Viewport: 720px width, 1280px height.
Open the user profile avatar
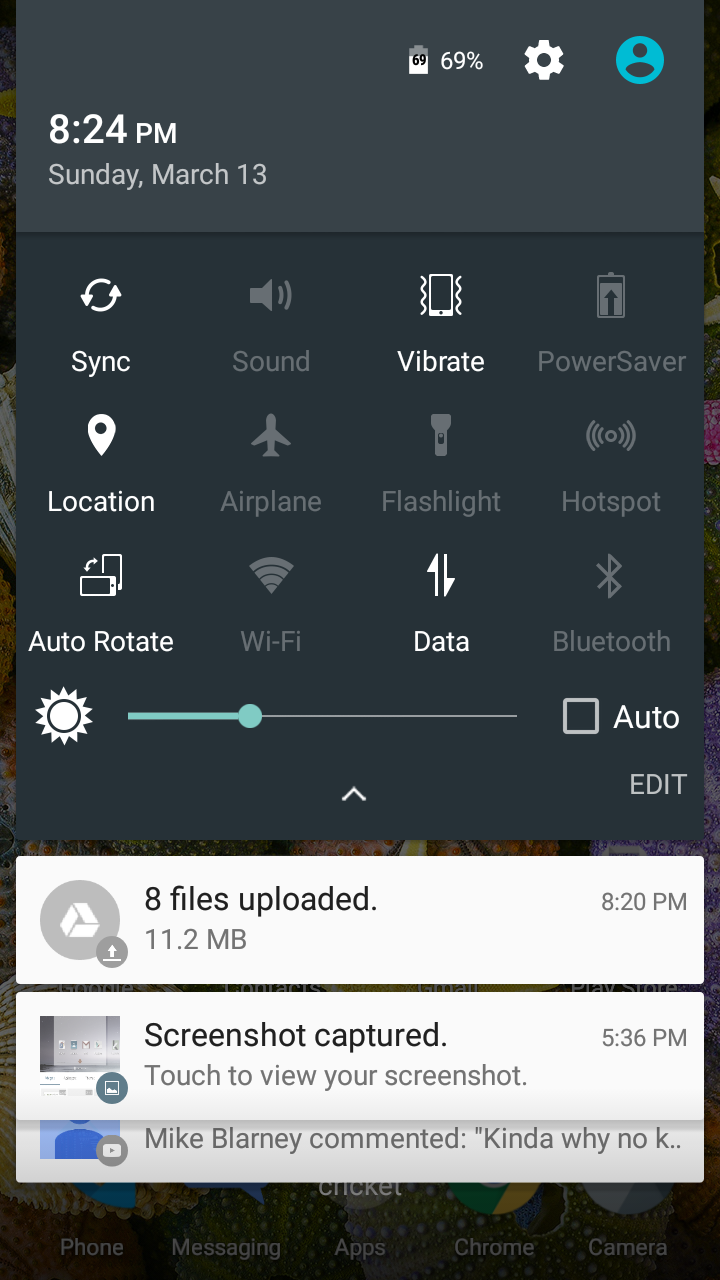(x=640, y=60)
